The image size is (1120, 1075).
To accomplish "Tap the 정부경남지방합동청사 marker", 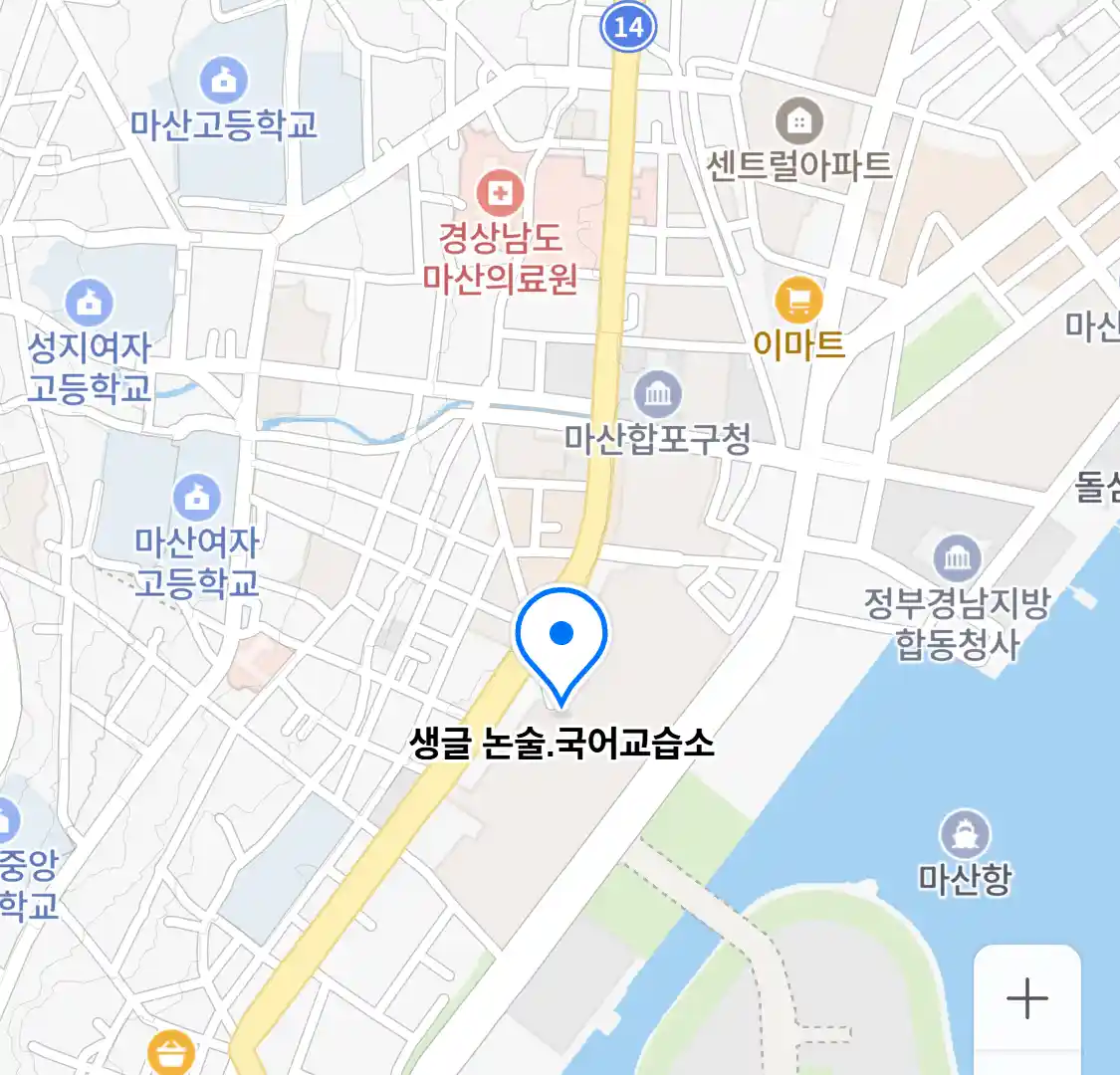I will (x=957, y=558).
